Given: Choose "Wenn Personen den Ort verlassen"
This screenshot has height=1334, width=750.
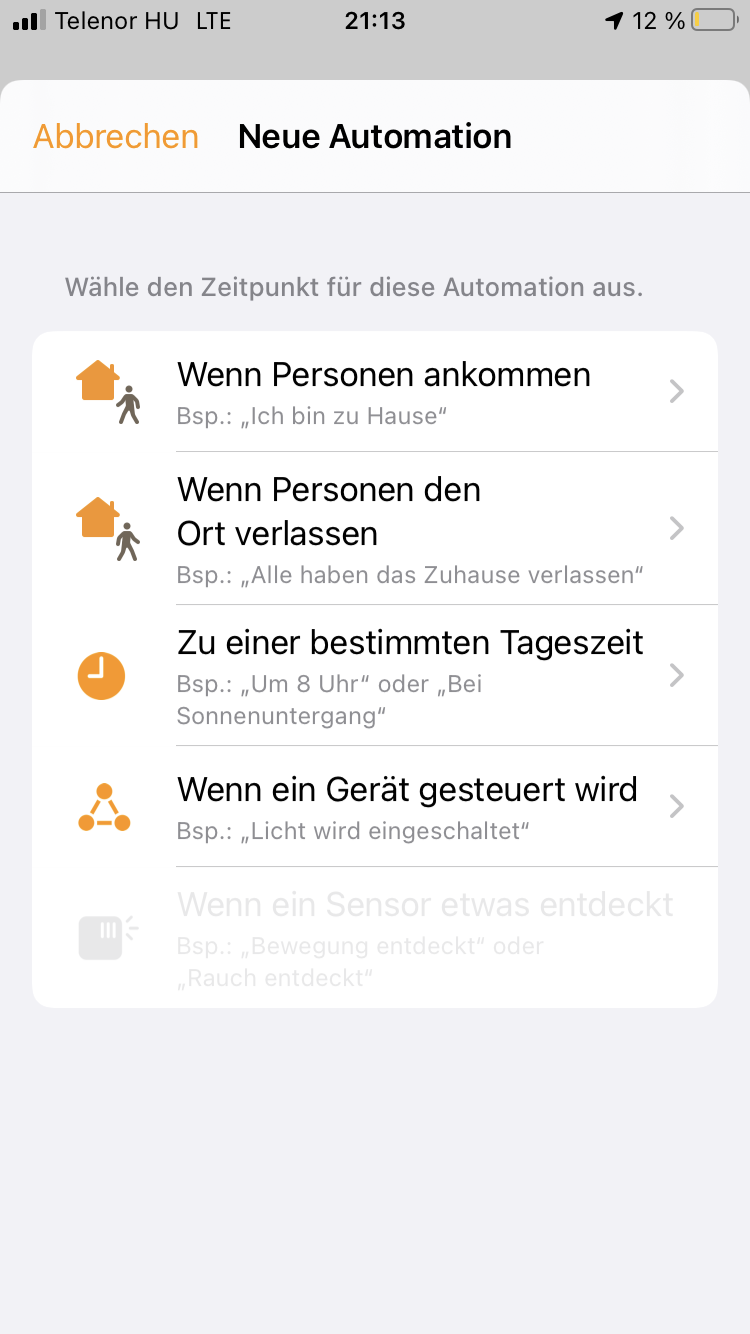Looking at the screenshot, I should pyautogui.click(x=383, y=528).
